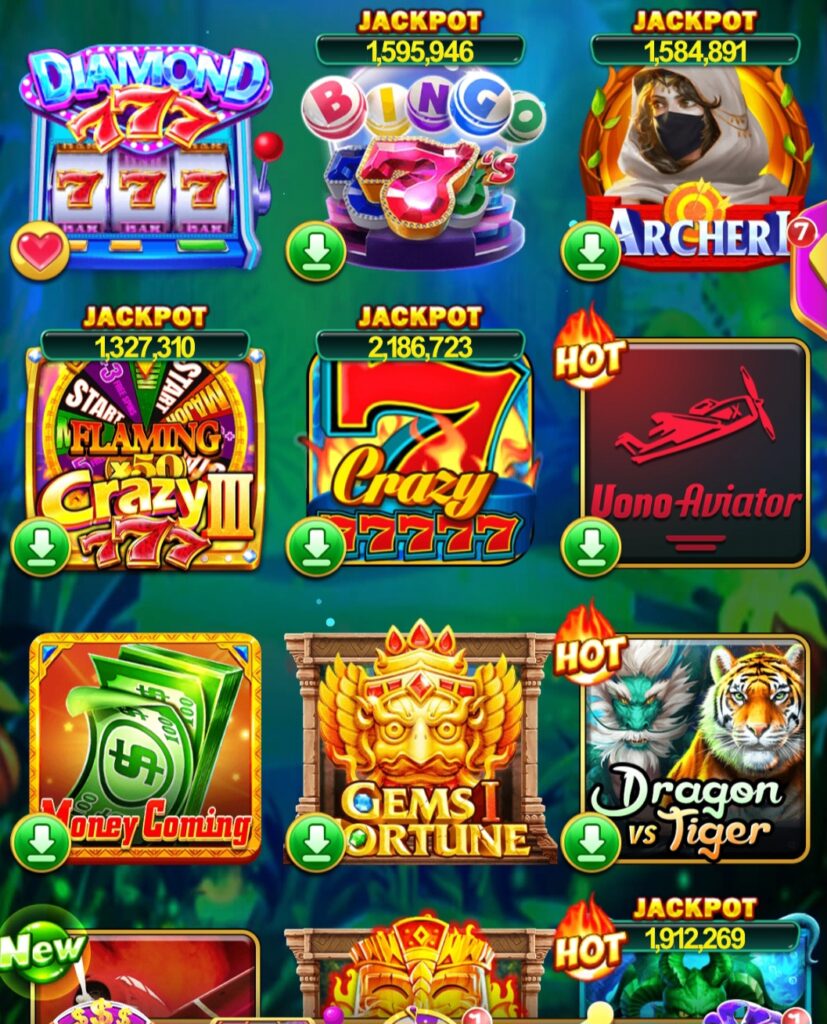Open the Diamond 777 slot game

click(x=145, y=160)
